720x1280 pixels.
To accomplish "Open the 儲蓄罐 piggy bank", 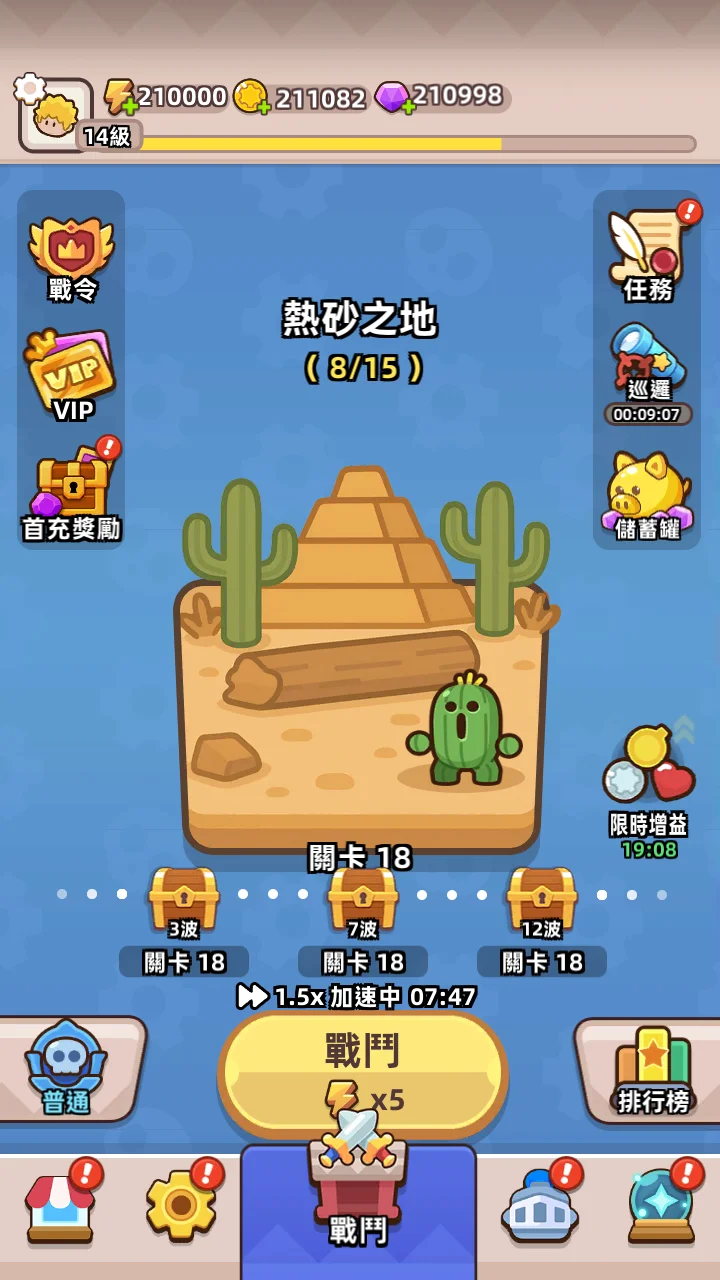I will 648,496.
